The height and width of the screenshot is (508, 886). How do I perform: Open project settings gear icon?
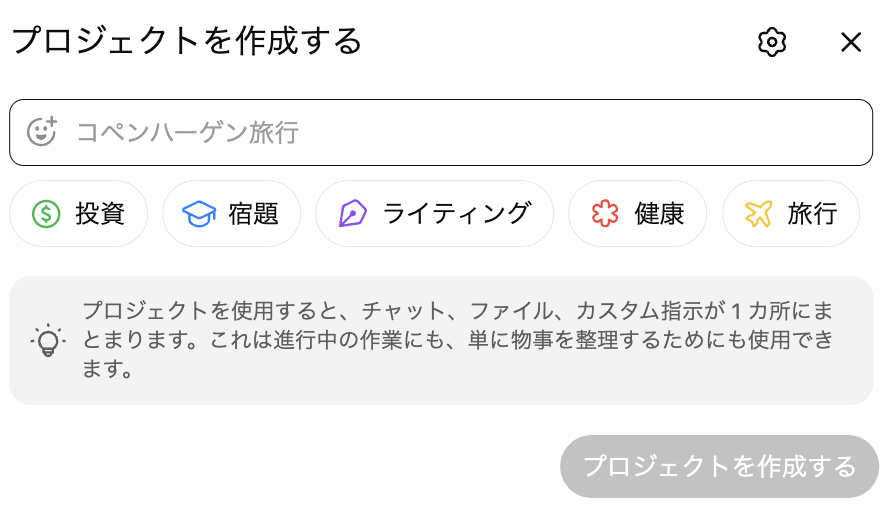772,42
